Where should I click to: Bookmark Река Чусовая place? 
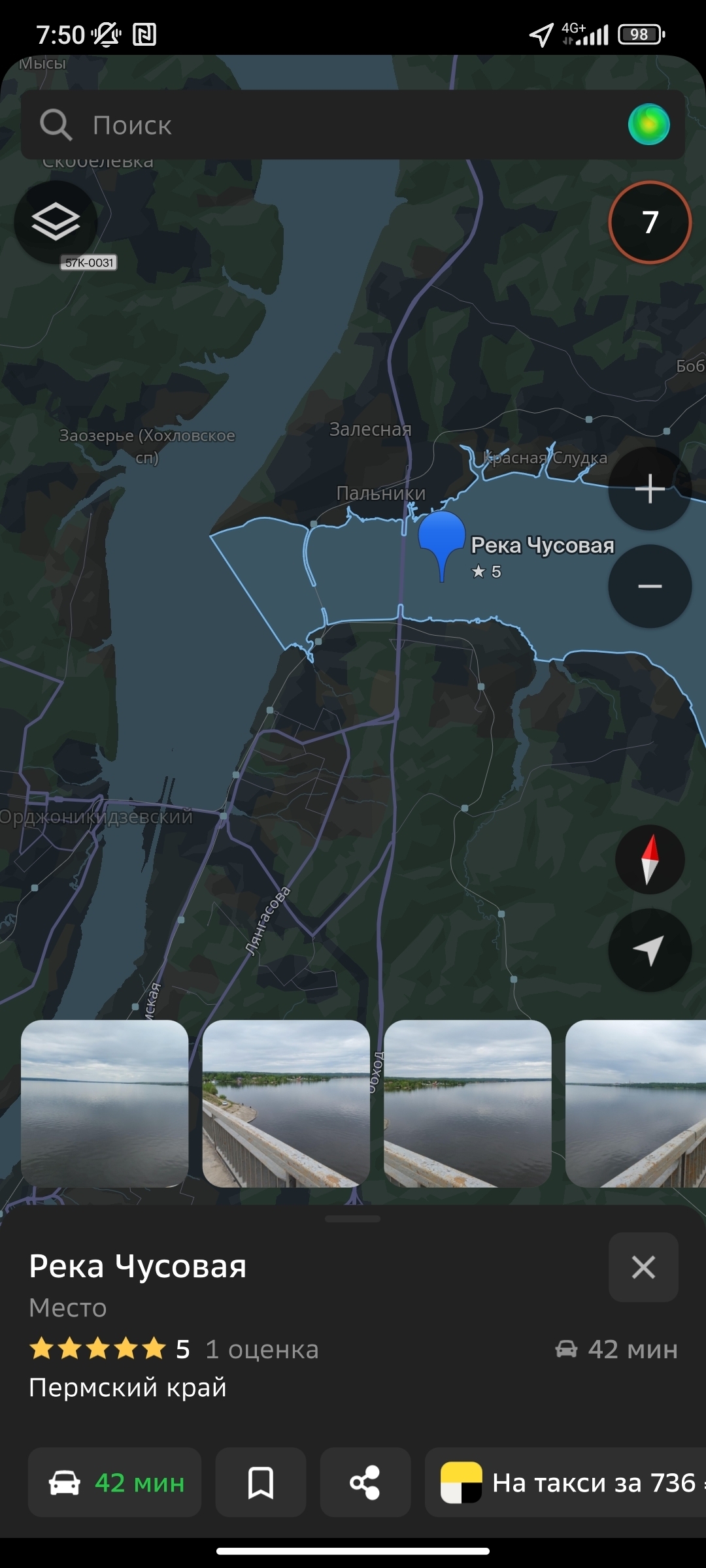click(260, 1482)
